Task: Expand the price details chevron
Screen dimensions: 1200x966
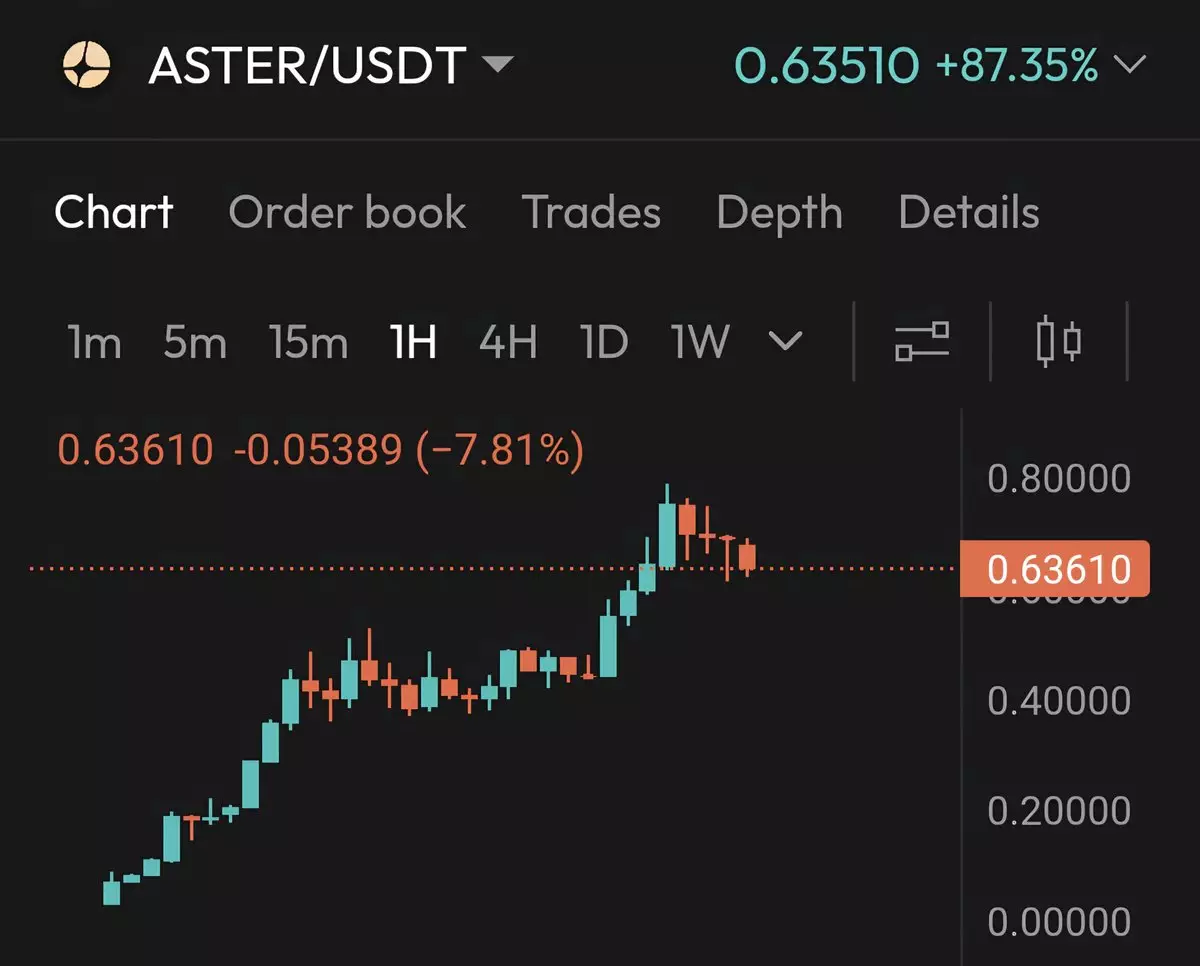Action: [1129, 66]
